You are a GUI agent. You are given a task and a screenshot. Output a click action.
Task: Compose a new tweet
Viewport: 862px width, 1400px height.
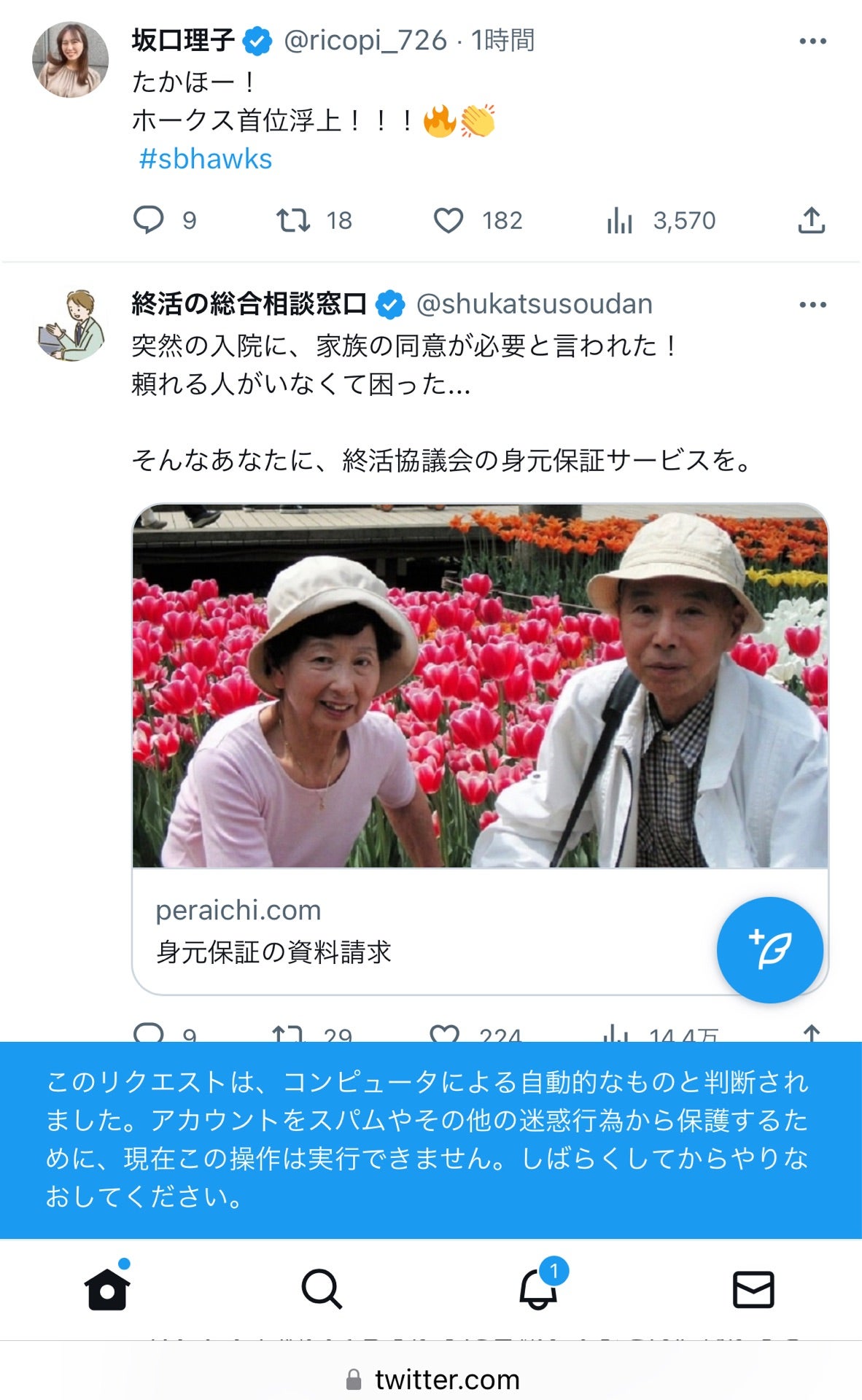769,949
